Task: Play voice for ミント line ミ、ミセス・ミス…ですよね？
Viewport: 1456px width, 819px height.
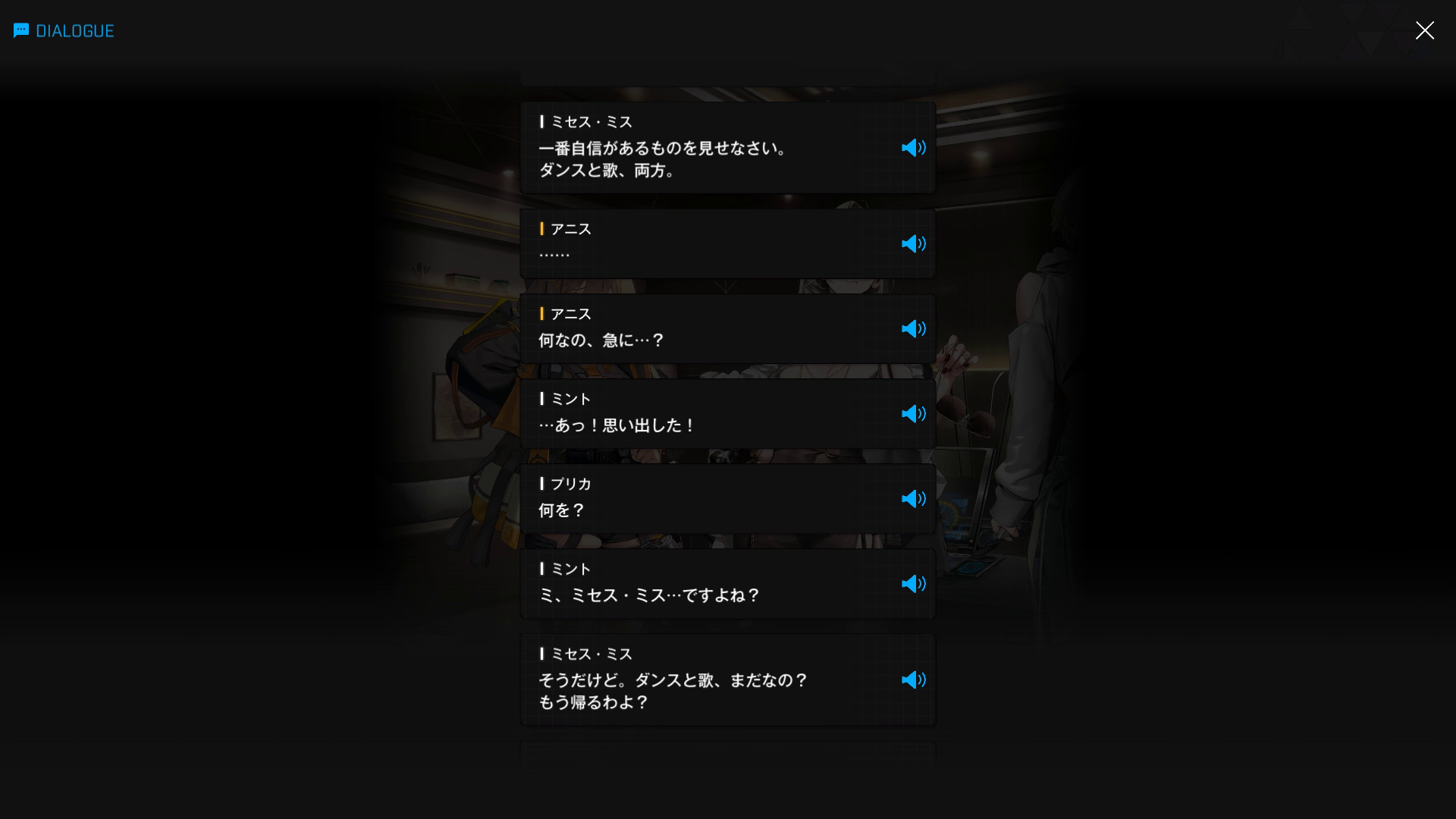Action: [x=913, y=584]
